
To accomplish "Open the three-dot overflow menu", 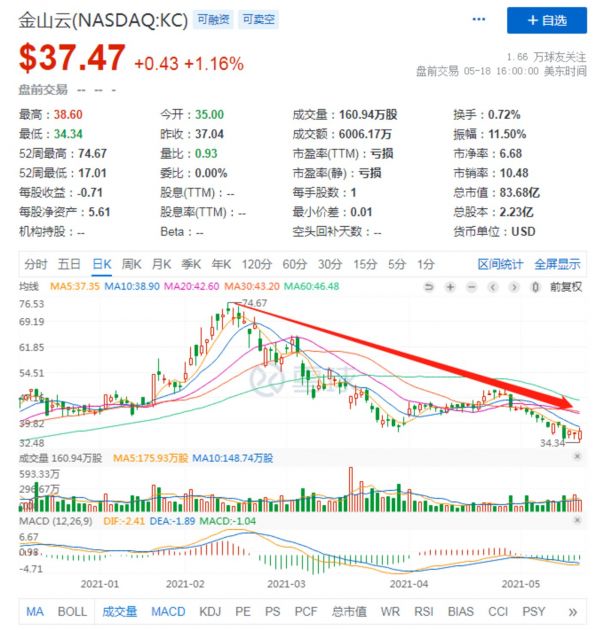I will point(479,20).
